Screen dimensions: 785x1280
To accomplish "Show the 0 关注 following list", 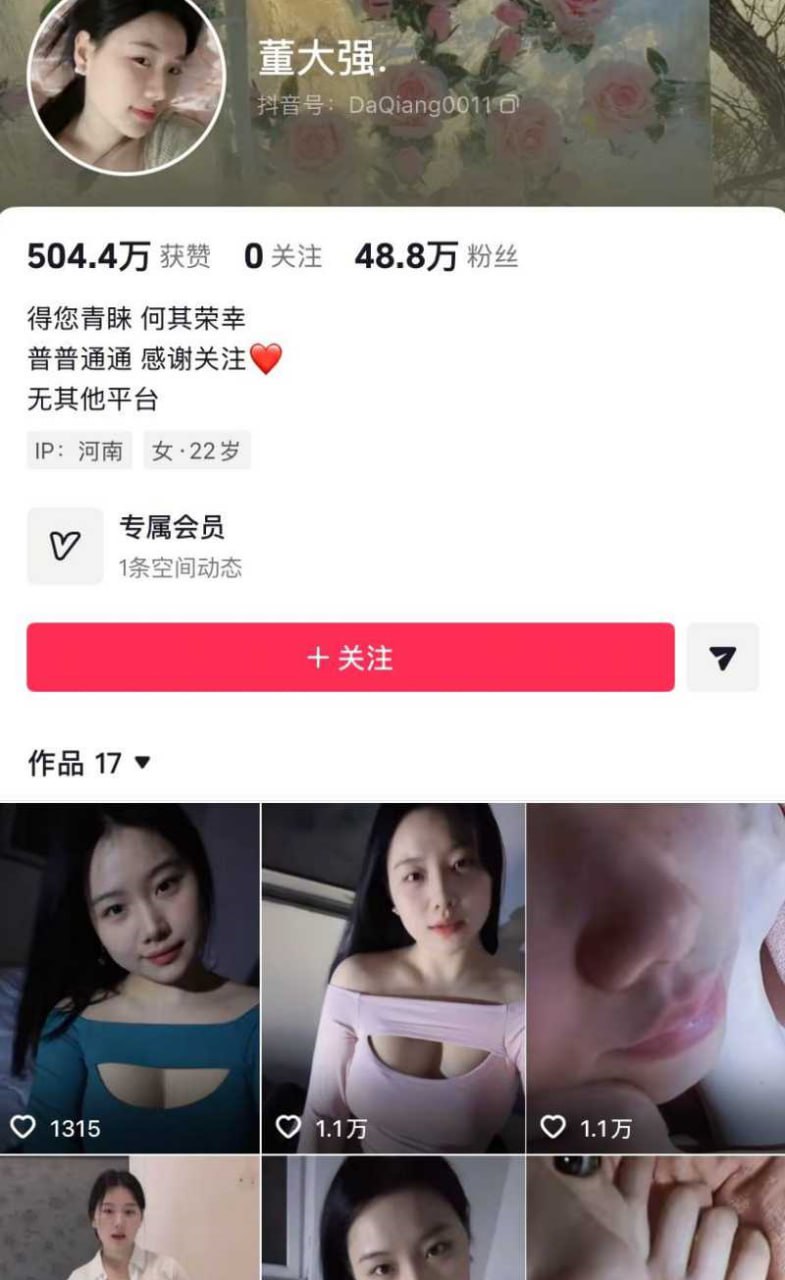I will pos(283,257).
